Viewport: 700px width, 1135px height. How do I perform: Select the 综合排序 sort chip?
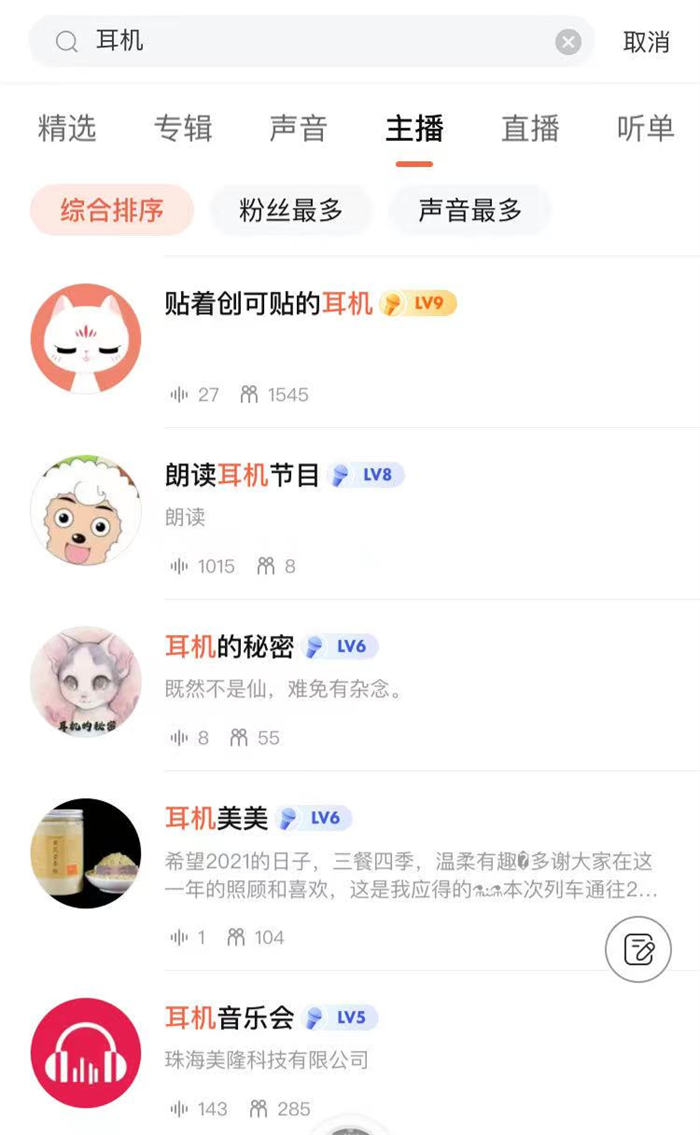[x=112, y=210]
